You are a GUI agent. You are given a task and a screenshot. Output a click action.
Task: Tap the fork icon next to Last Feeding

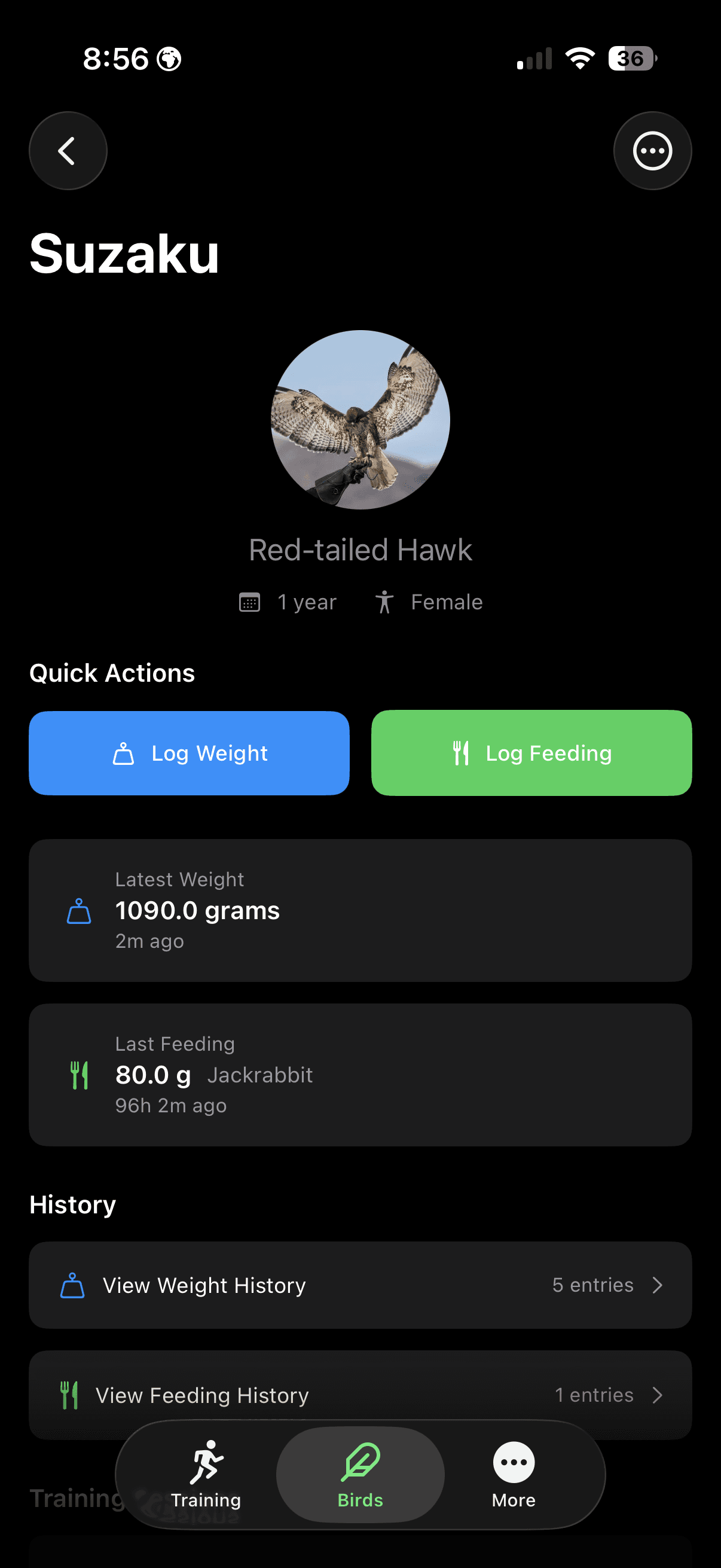pos(78,1075)
